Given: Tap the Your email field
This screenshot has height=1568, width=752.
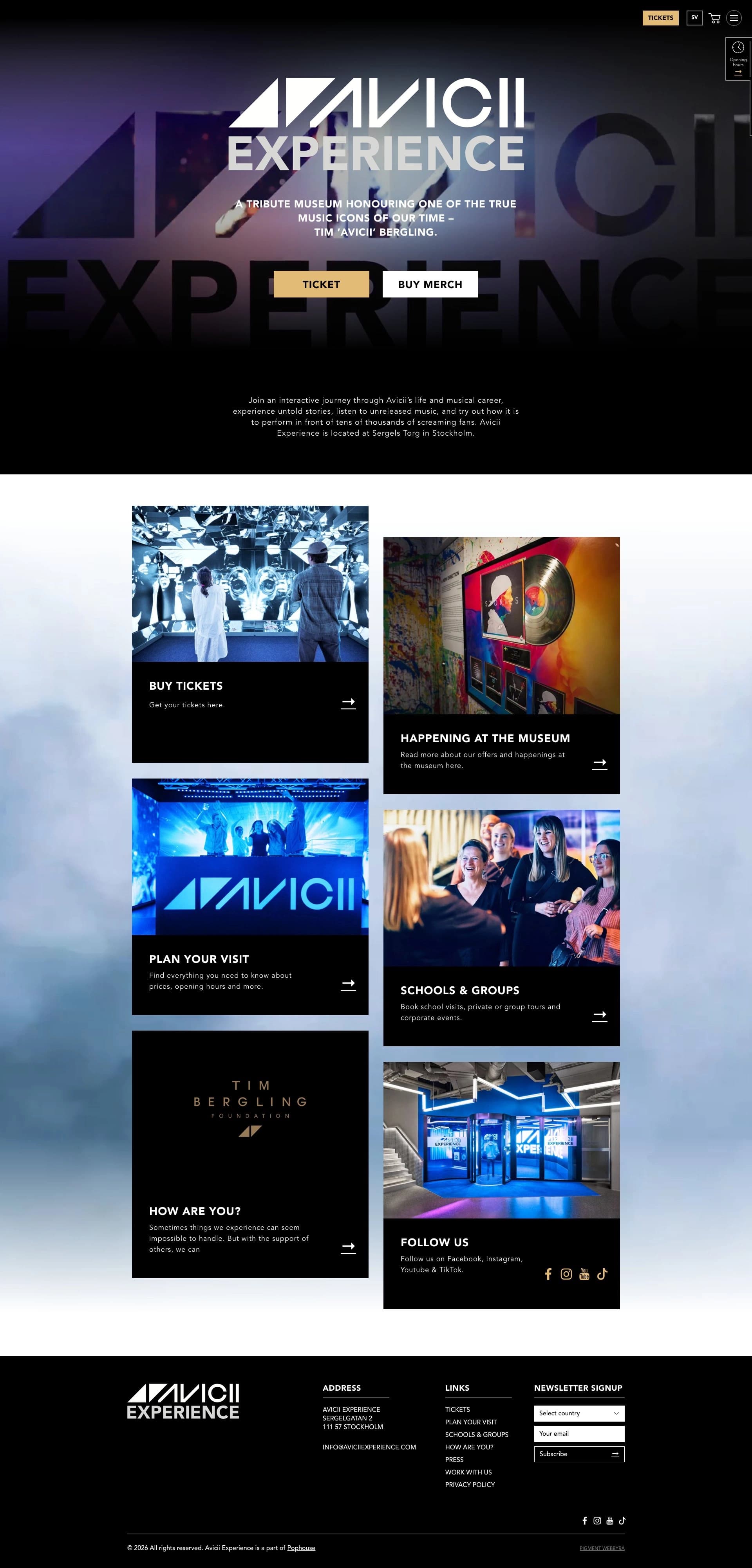Looking at the screenshot, I should click(579, 1433).
